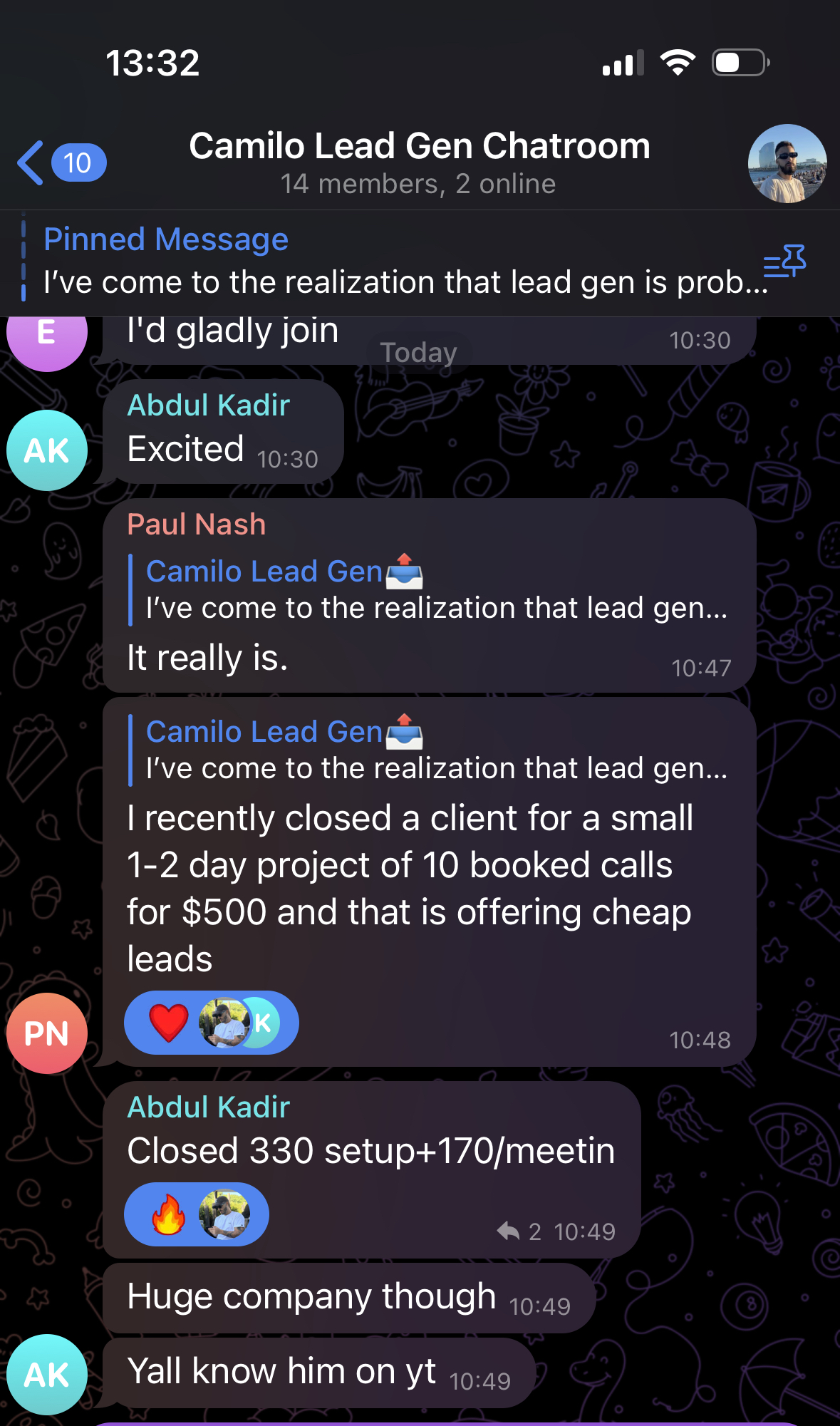
Task: Open quoted reply above "I recently closed"
Action: point(429,750)
